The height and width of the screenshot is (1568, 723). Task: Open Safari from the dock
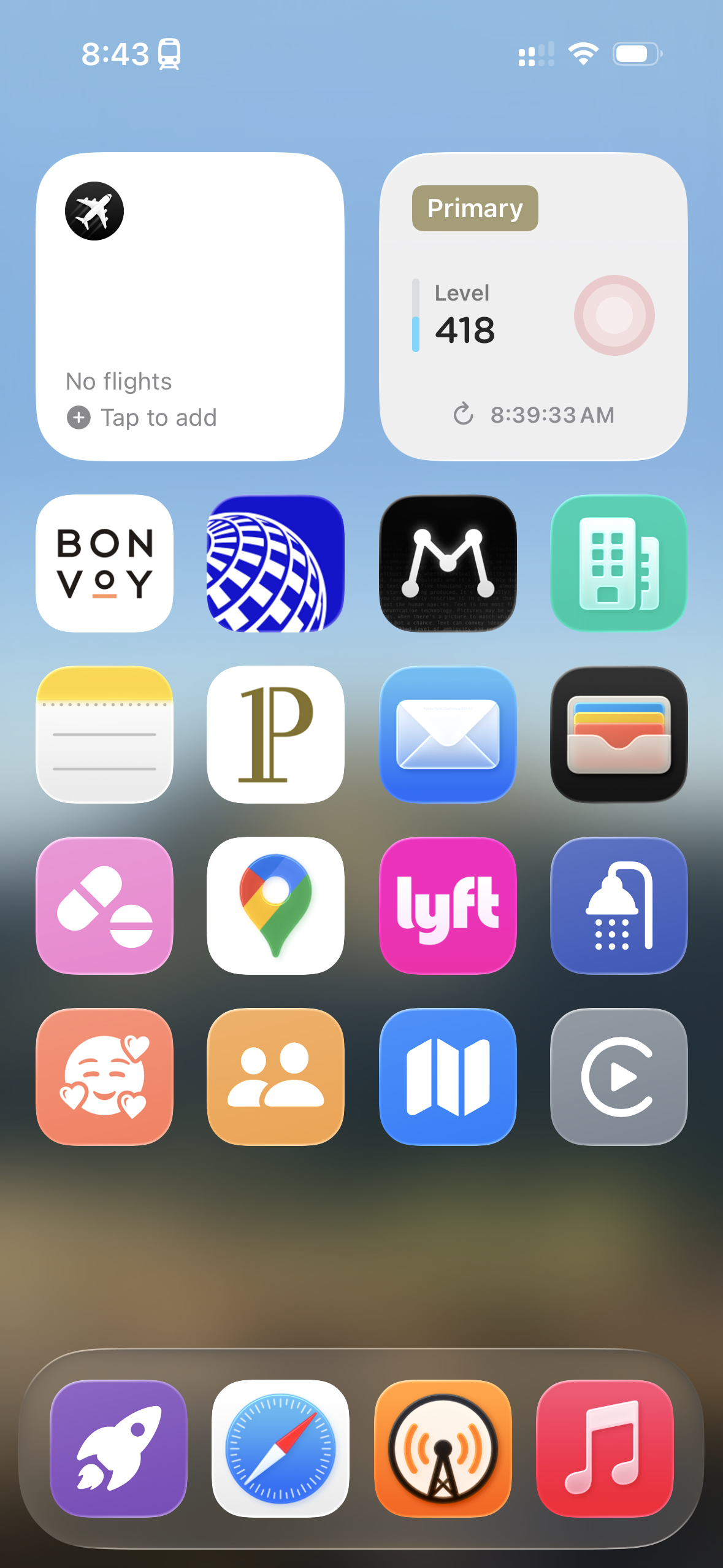pos(280,1445)
